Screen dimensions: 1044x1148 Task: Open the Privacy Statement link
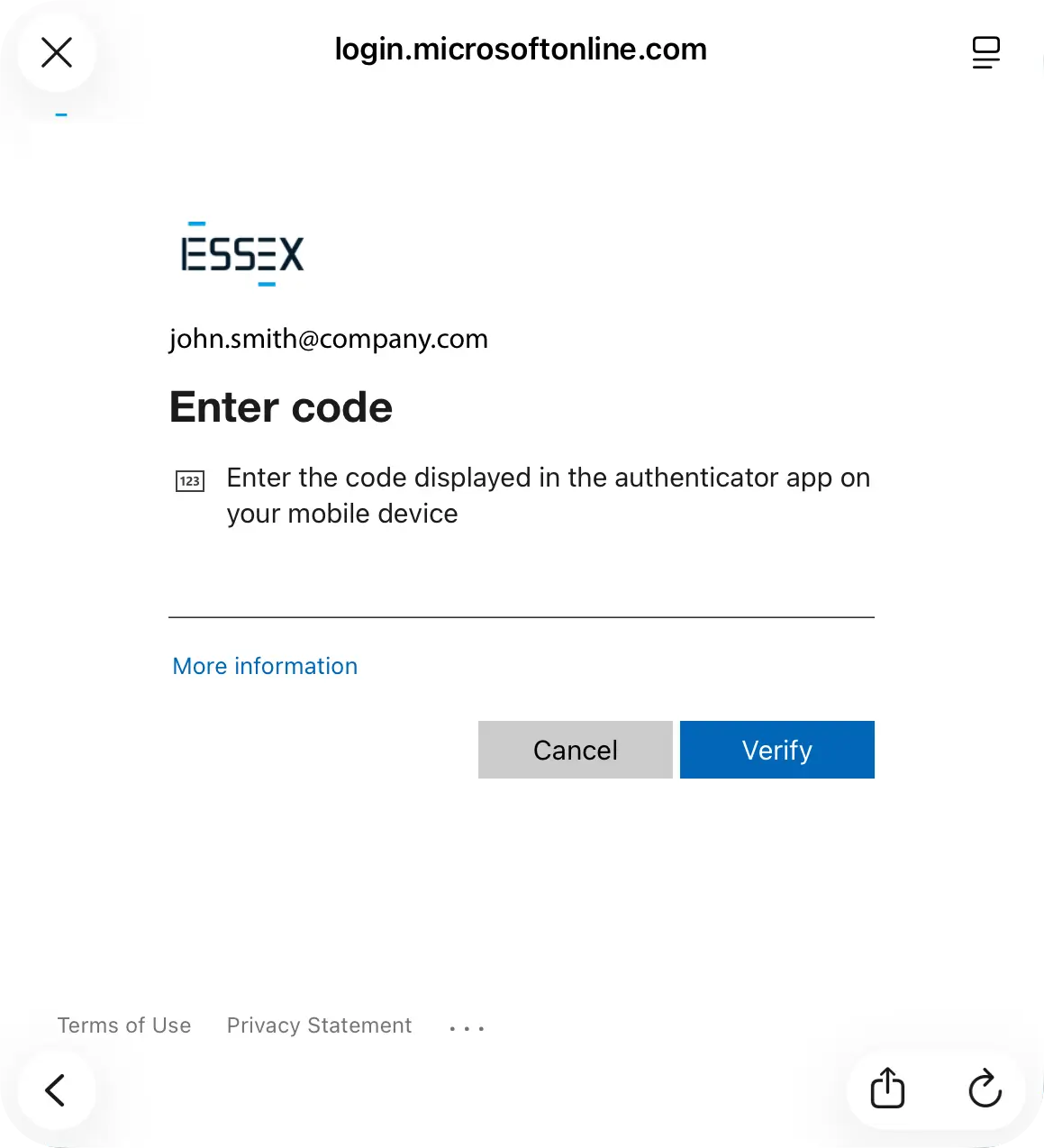[319, 1025]
